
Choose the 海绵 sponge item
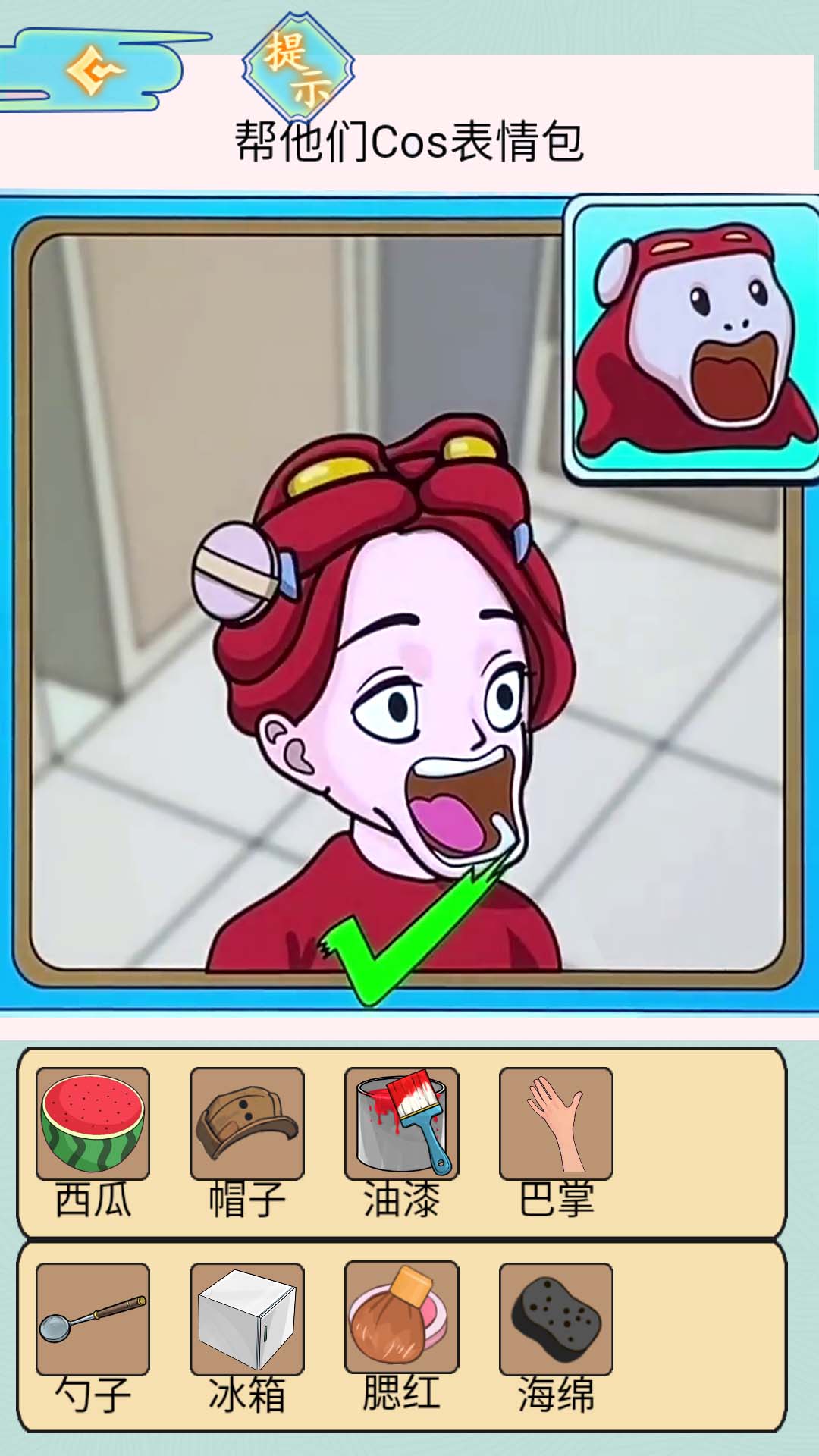tap(556, 1319)
